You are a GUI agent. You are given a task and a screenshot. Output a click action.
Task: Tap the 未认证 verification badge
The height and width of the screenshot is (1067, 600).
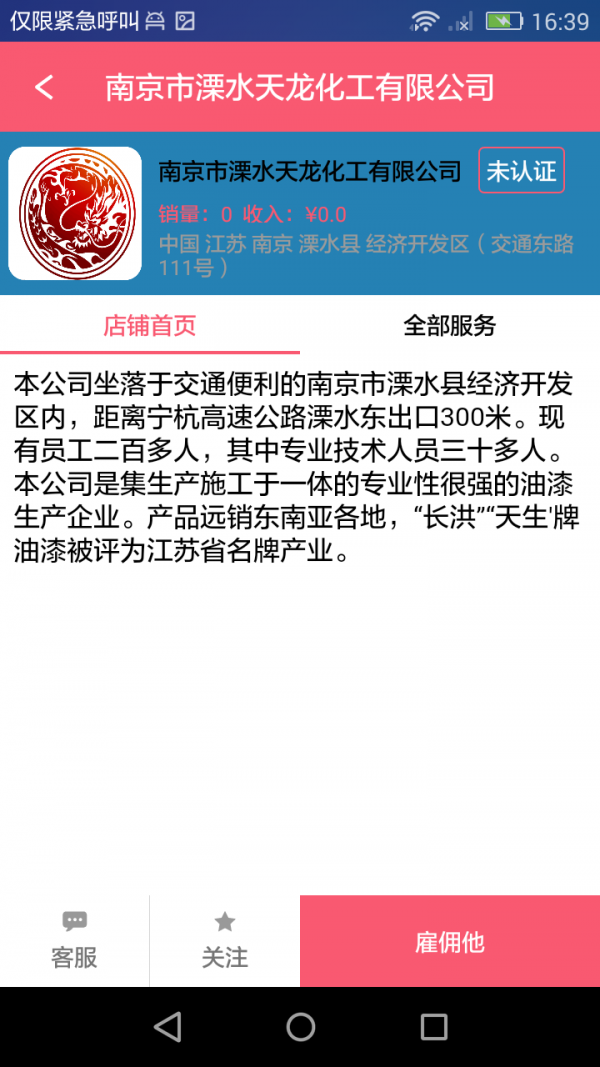521,170
